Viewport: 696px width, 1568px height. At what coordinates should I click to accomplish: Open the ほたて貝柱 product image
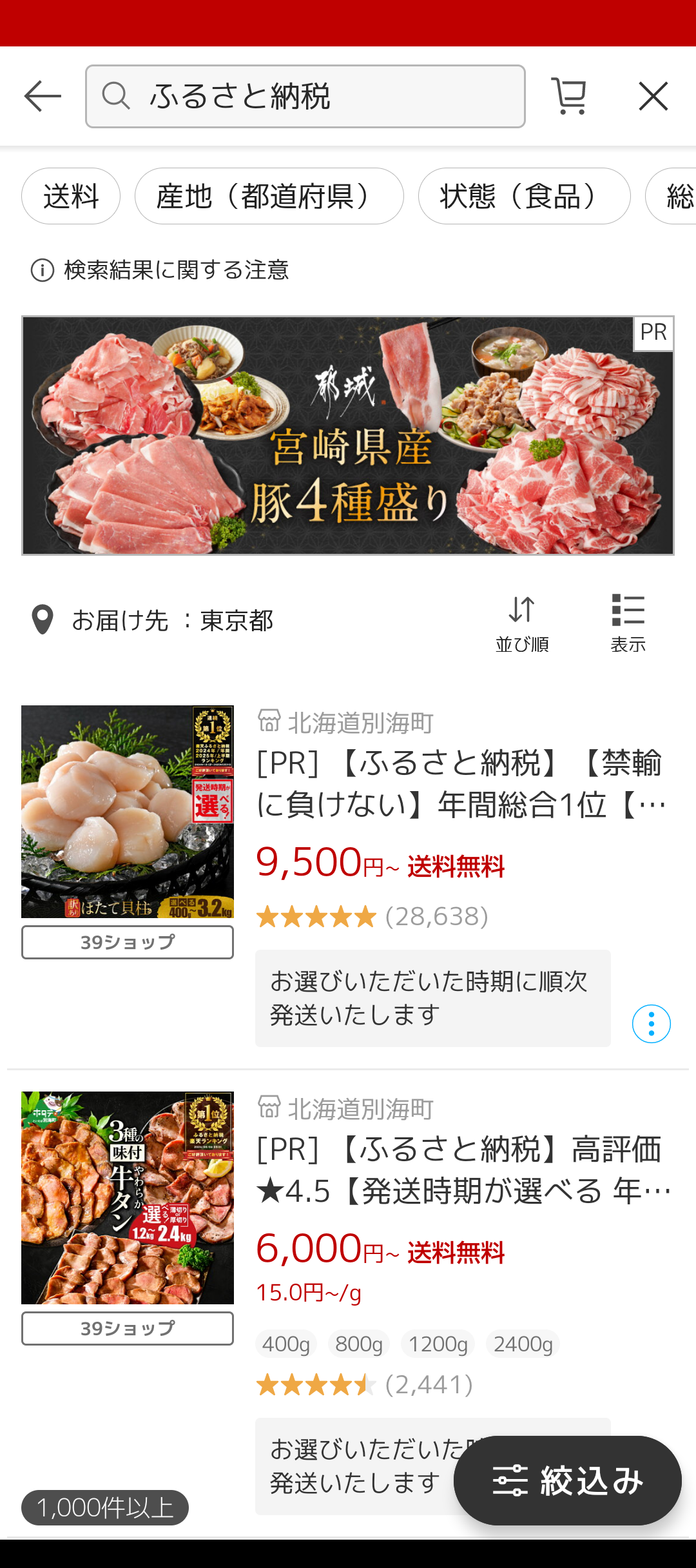(x=128, y=811)
